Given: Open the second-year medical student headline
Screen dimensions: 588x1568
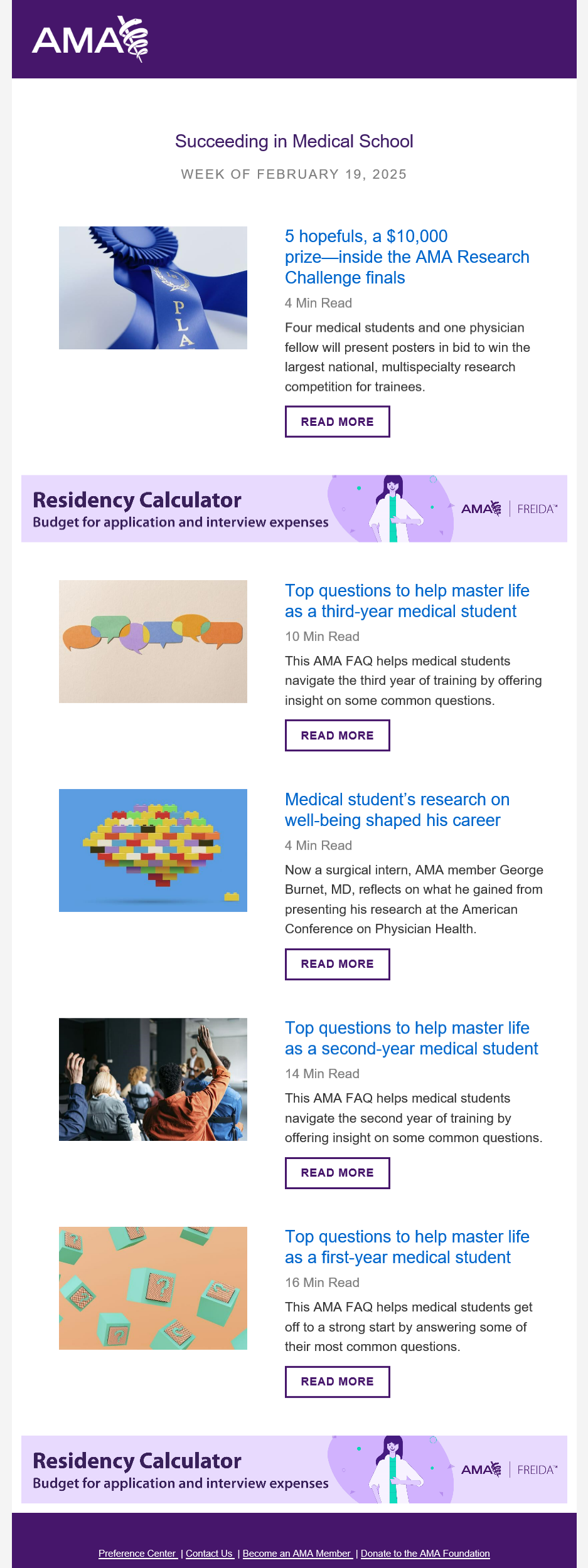Looking at the screenshot, I should pyautogui.click(x=411, y=1038).
